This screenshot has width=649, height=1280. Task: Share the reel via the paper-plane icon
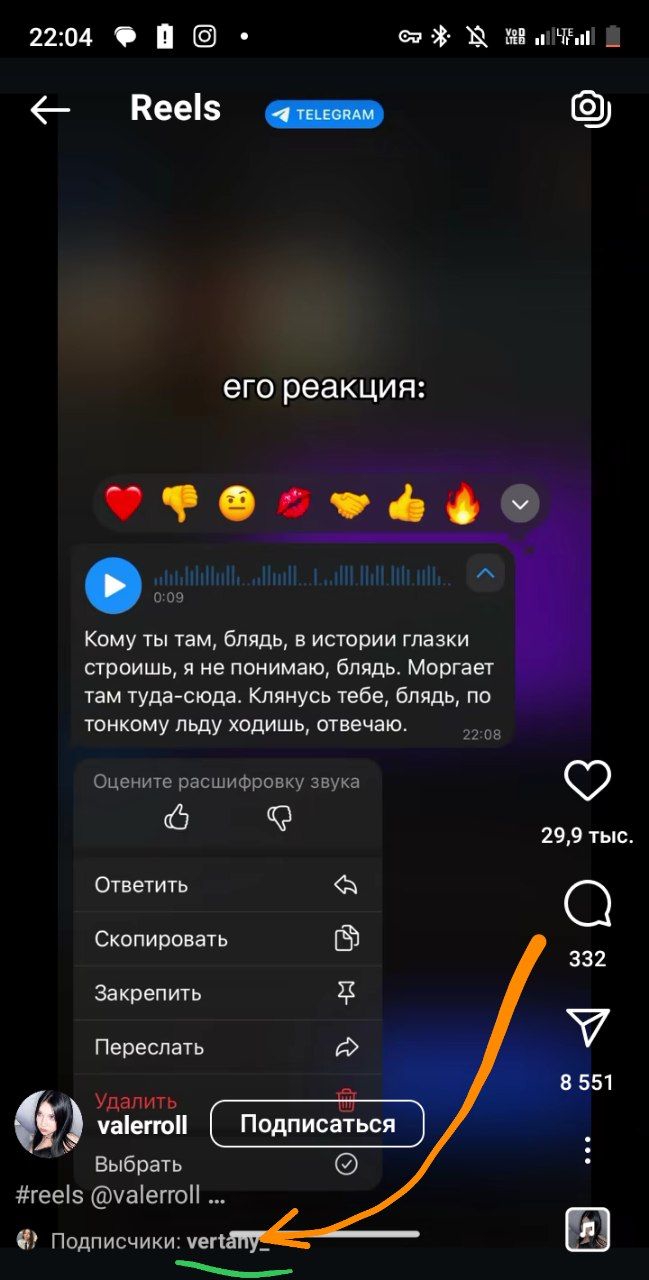pyautogui.click(x=588, y=1029)
